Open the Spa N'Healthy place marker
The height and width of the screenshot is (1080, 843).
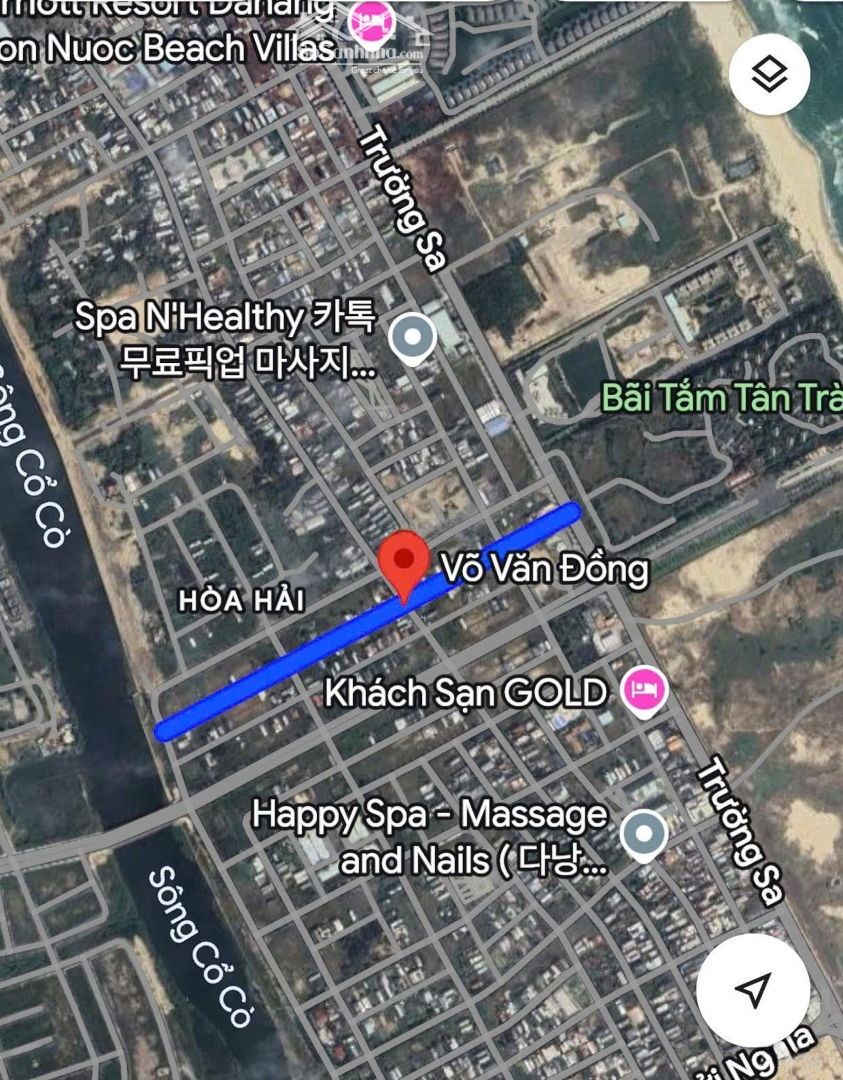click(411, 338)
